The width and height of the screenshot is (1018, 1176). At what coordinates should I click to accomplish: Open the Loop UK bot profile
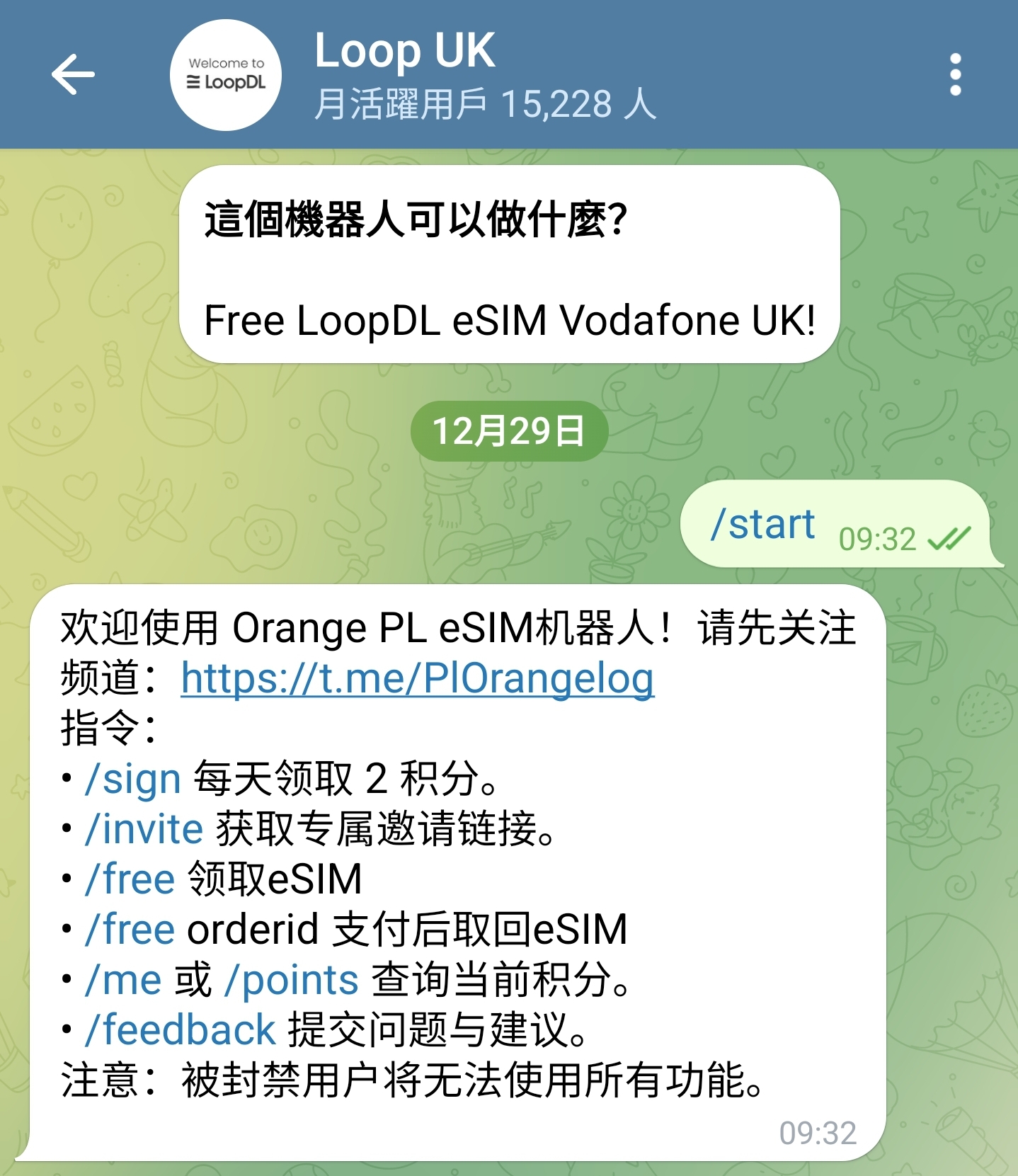pyautogui.click(x=404, y=74)
